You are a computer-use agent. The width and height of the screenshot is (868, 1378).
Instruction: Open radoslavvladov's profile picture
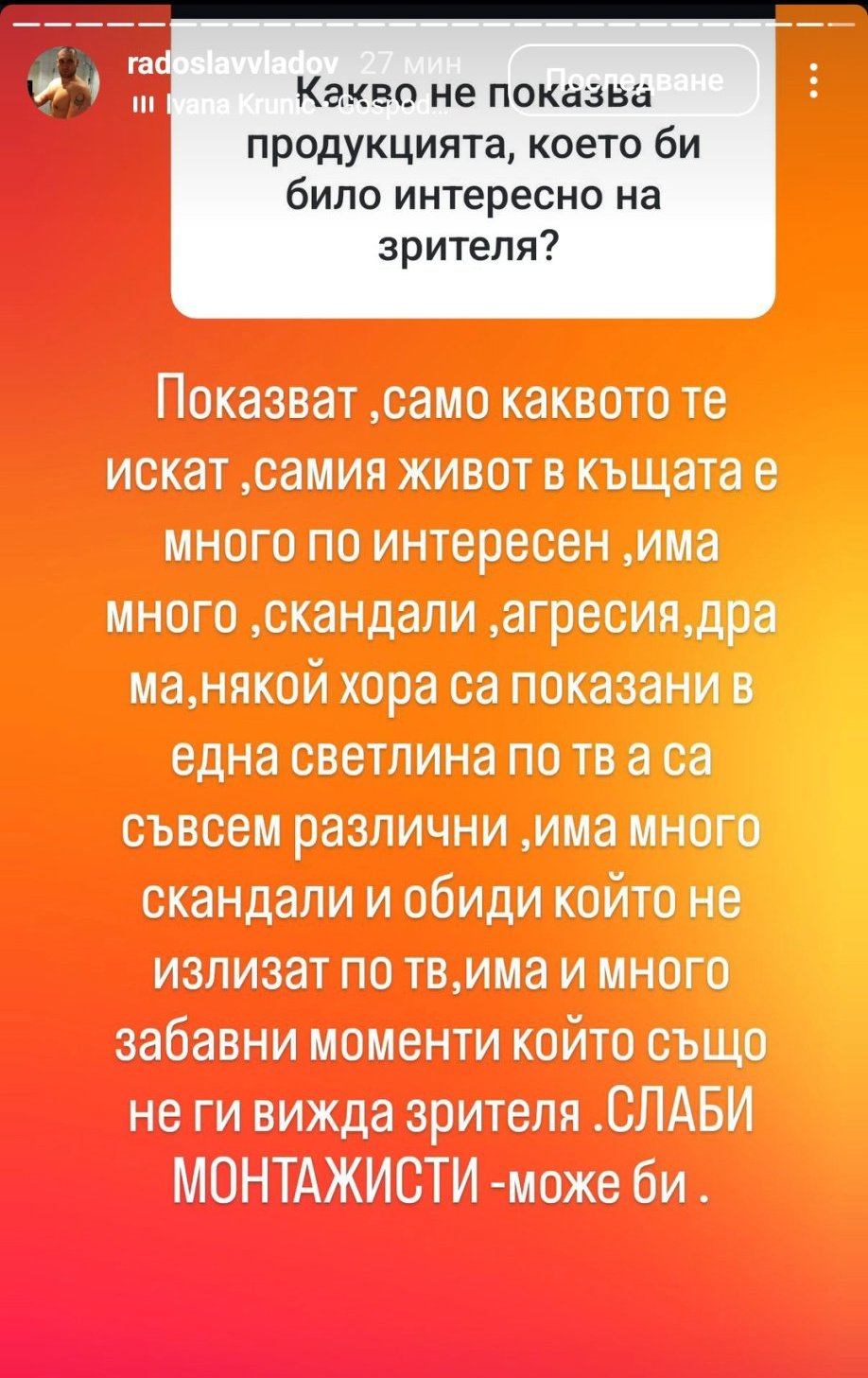coord(63,82)
